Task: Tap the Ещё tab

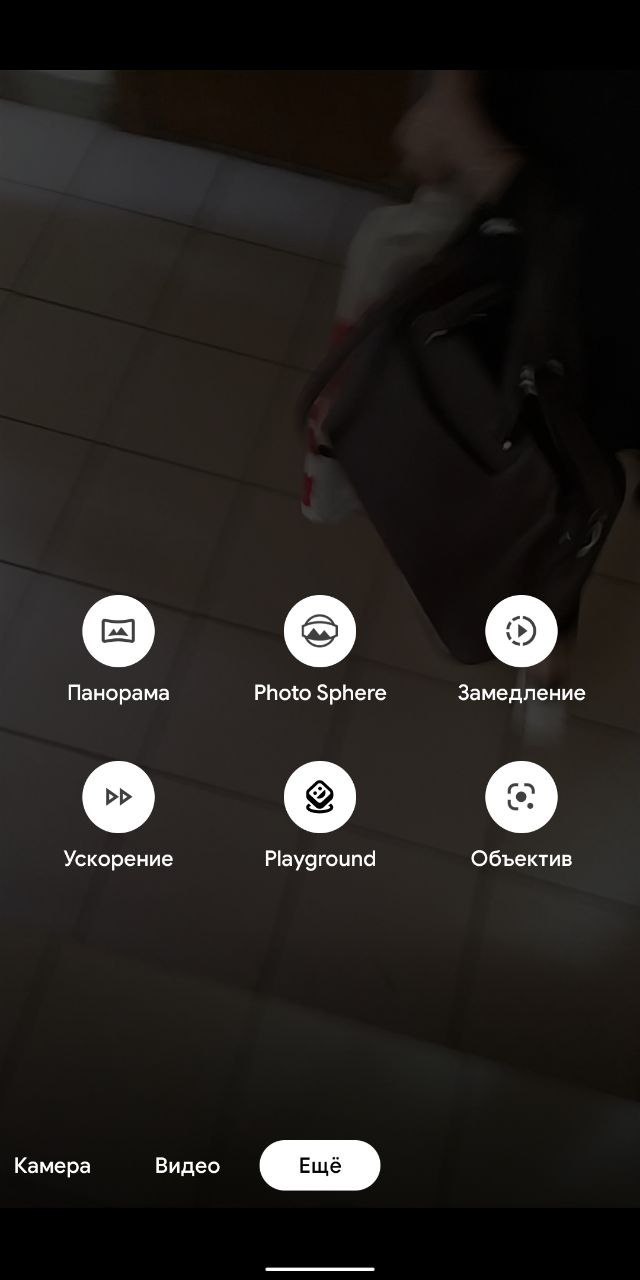Action: [320, 1166]
